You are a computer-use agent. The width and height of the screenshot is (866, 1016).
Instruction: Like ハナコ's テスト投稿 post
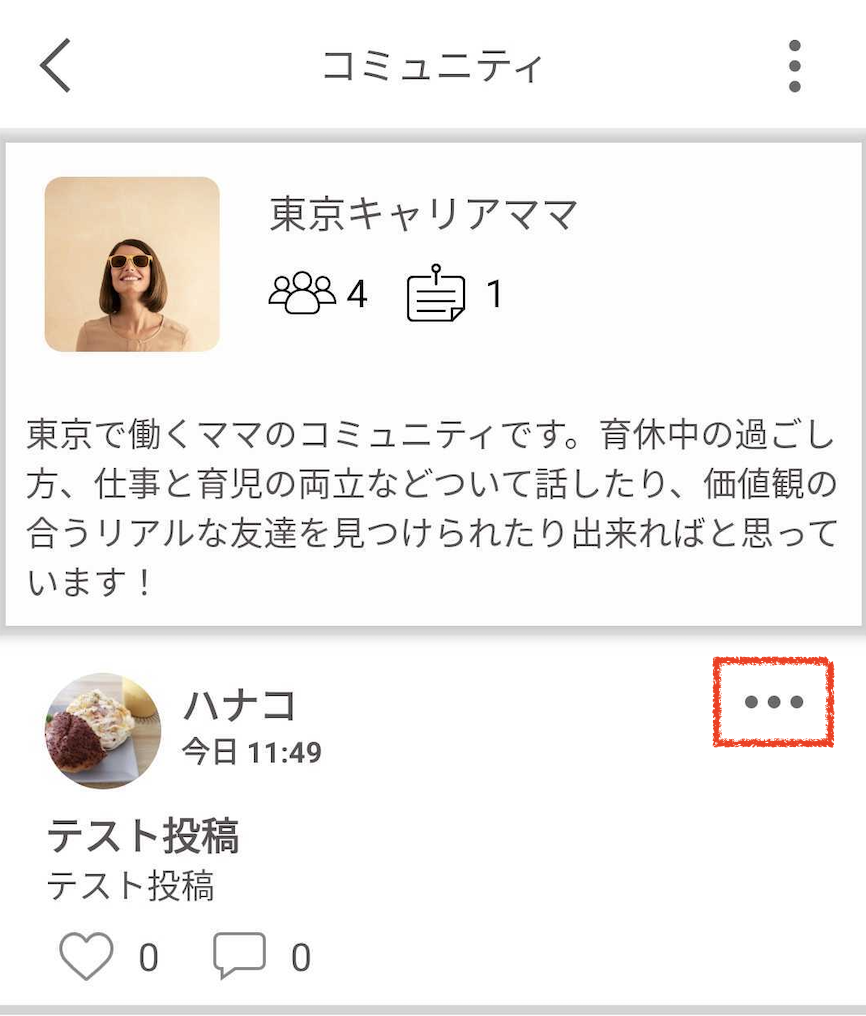[87, 957]
